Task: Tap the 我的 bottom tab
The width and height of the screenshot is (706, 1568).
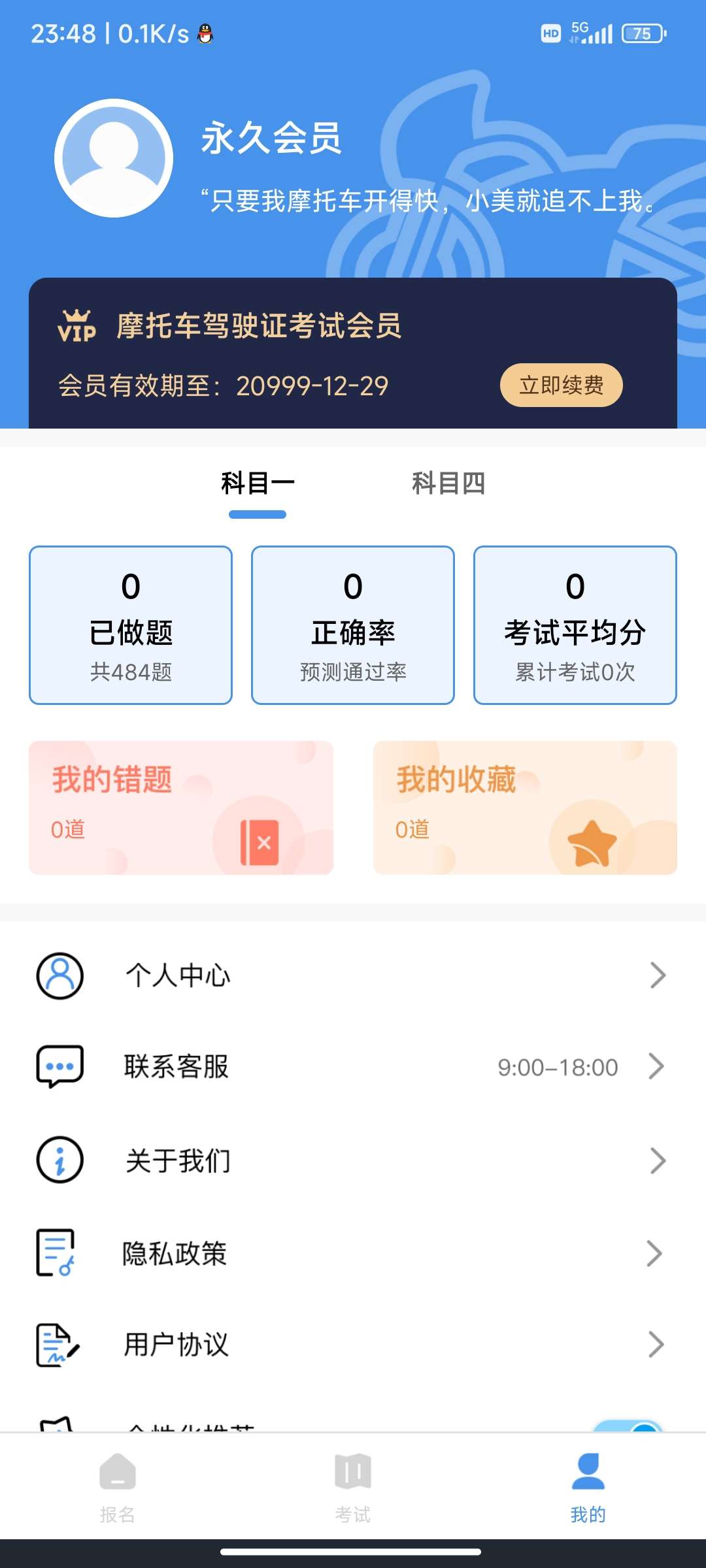Action: pyautogui.click(x=588, y=1483)
